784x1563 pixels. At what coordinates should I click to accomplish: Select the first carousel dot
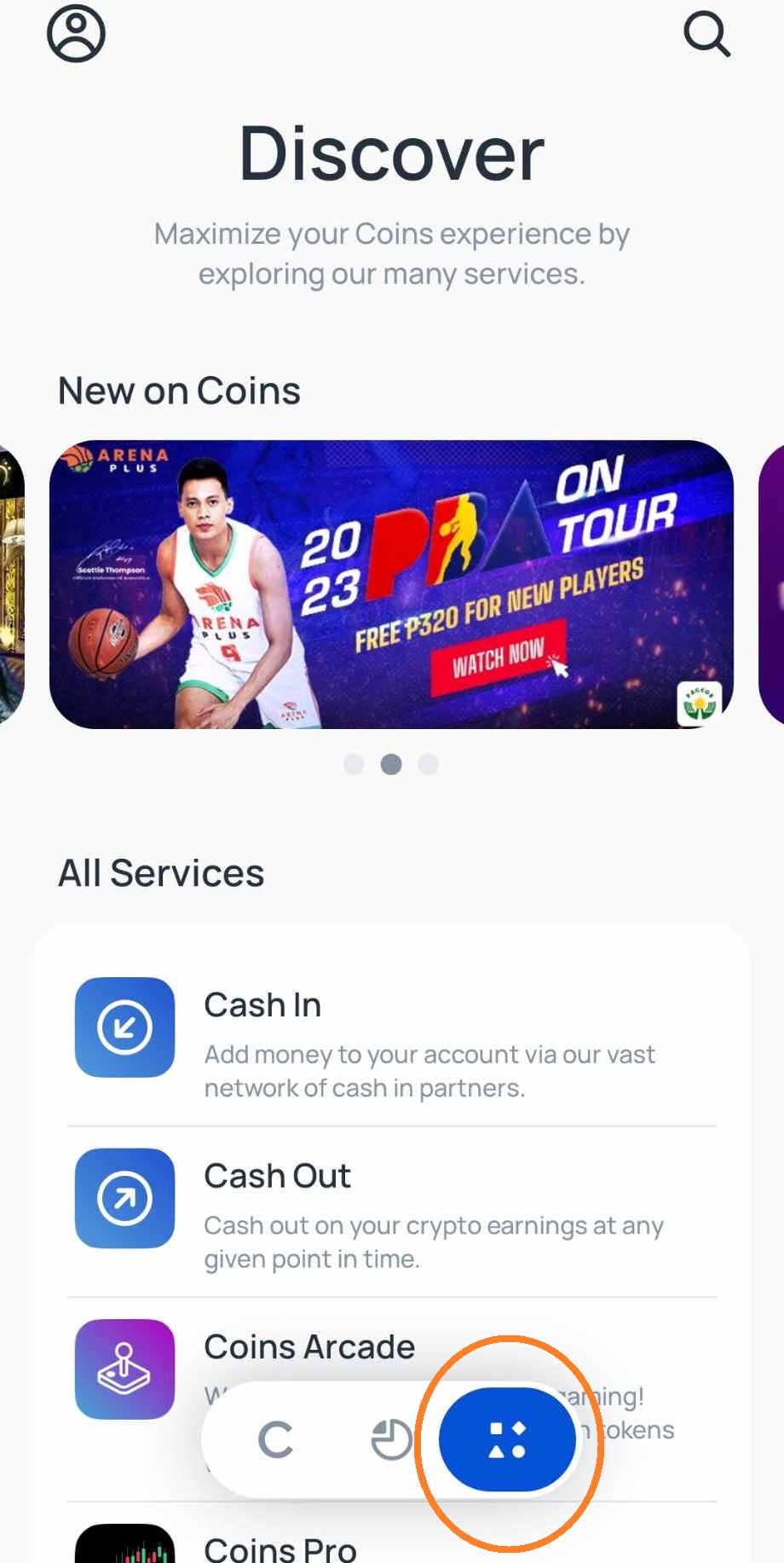[355, 765]
